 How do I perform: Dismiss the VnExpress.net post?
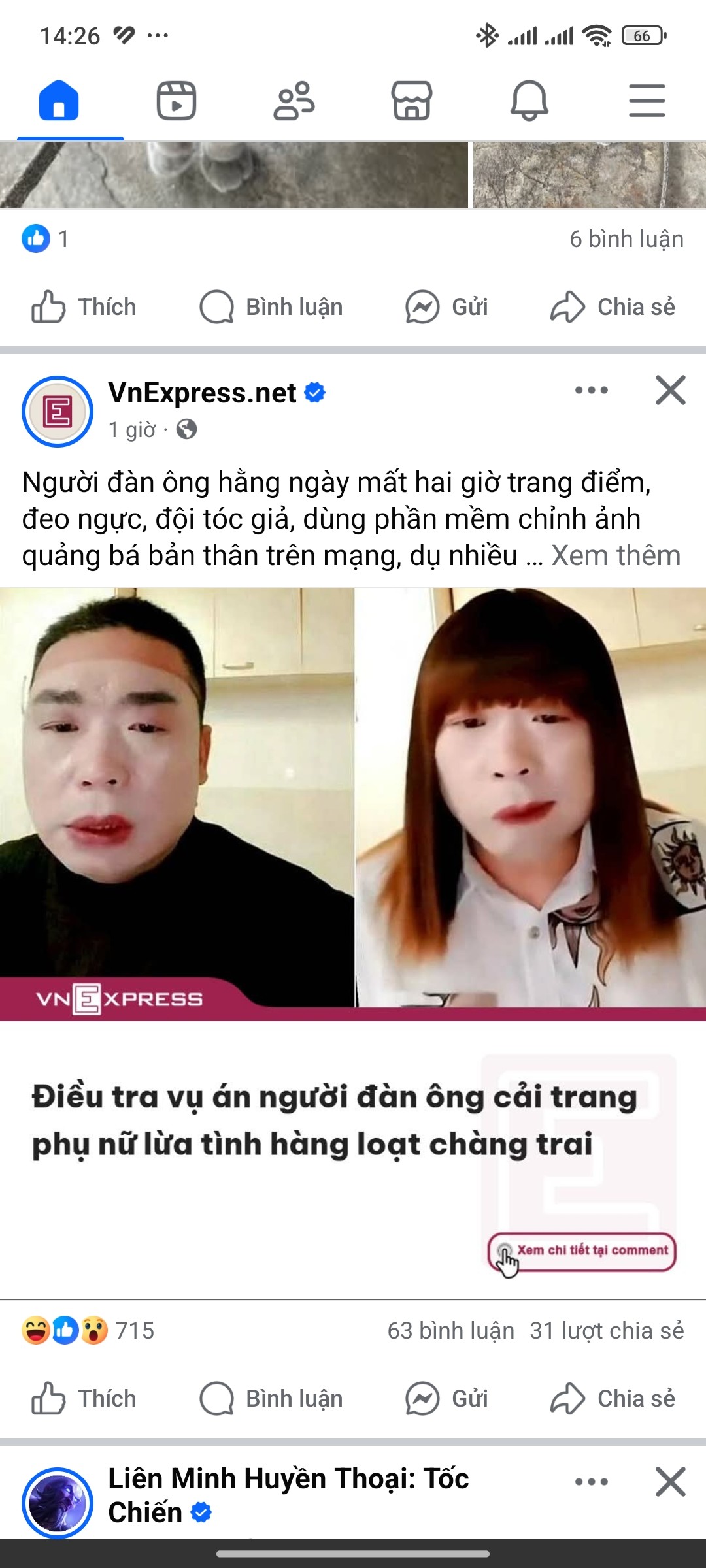click(671, 391)
